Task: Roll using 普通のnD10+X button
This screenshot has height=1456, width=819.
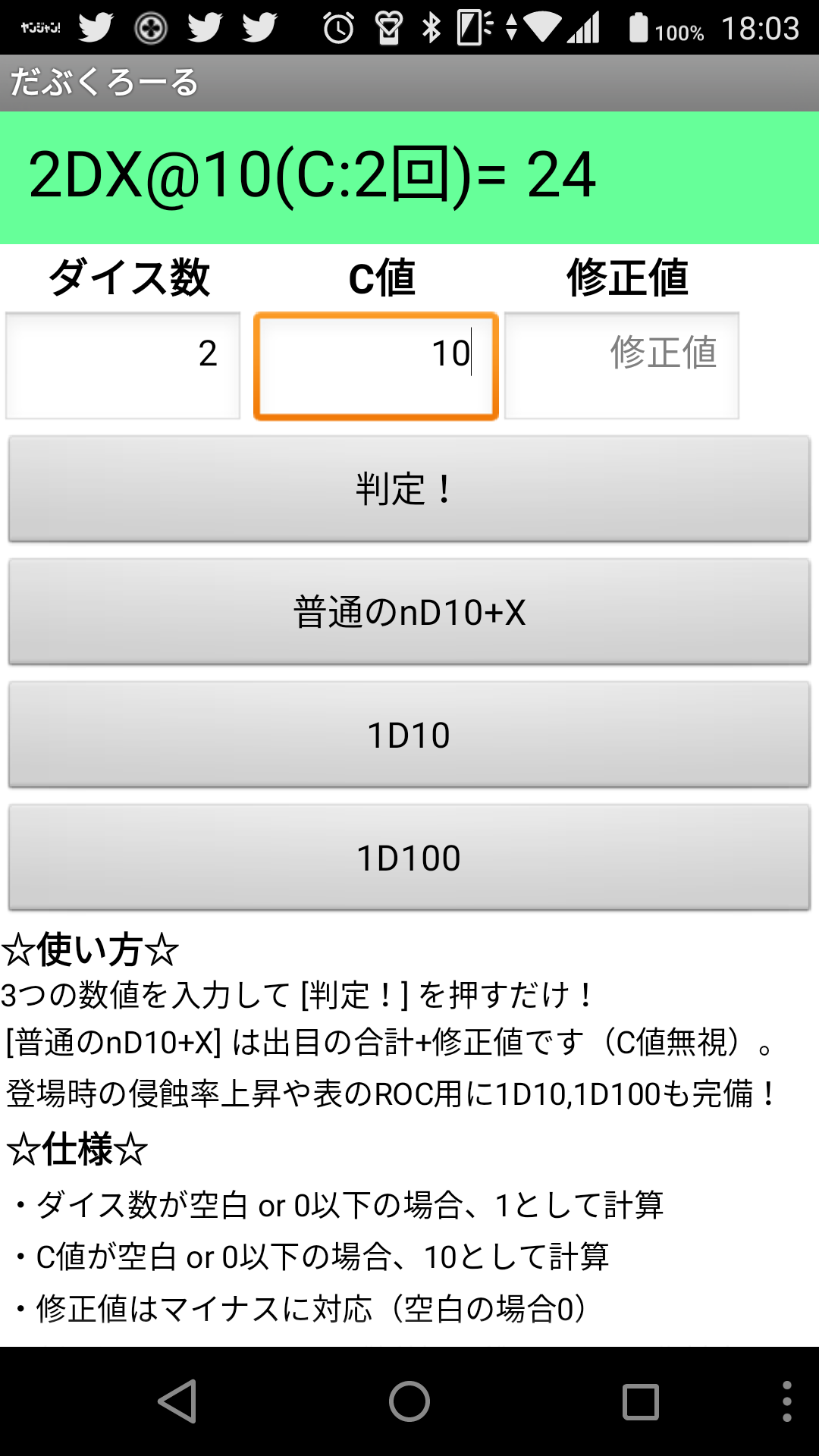Action: 409,611
